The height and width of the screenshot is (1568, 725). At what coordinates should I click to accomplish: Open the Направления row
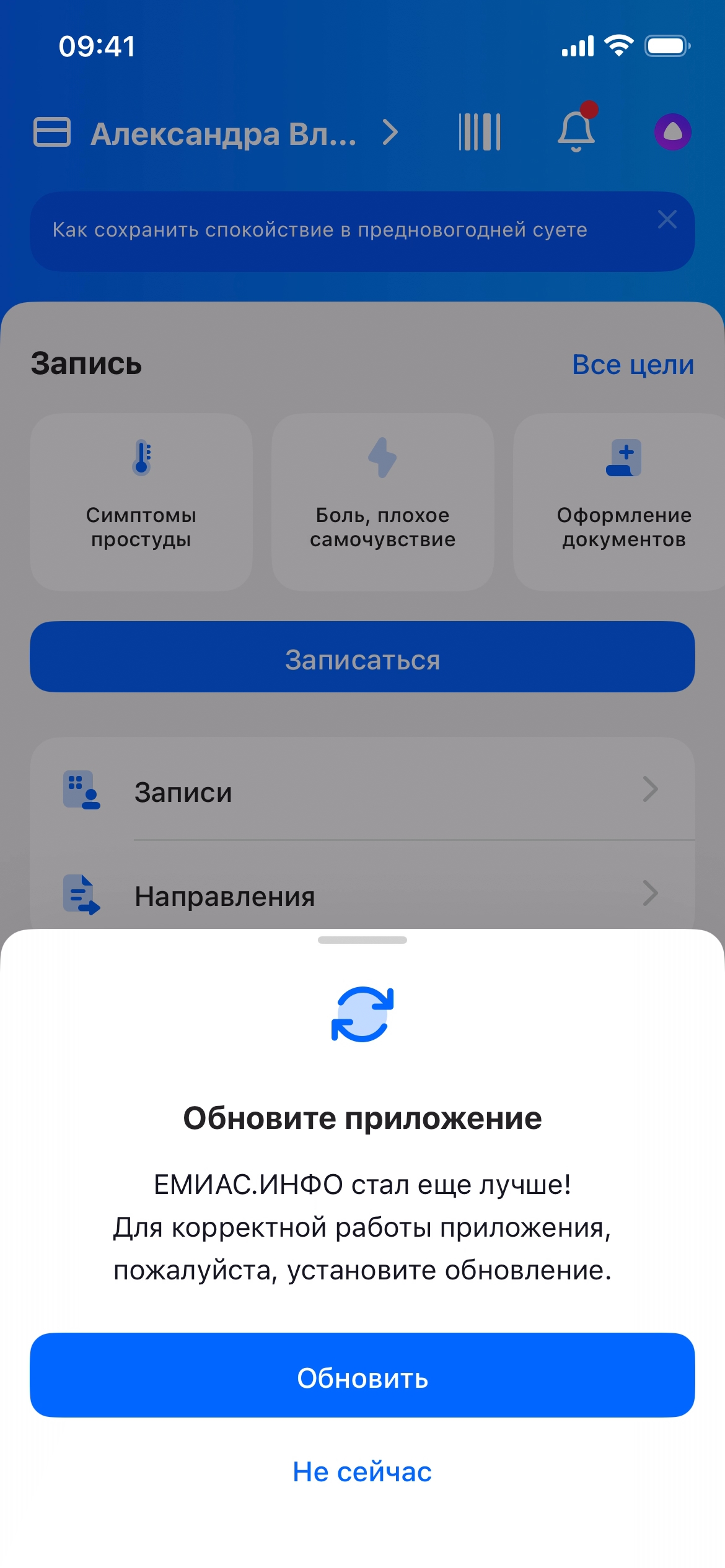362,895
